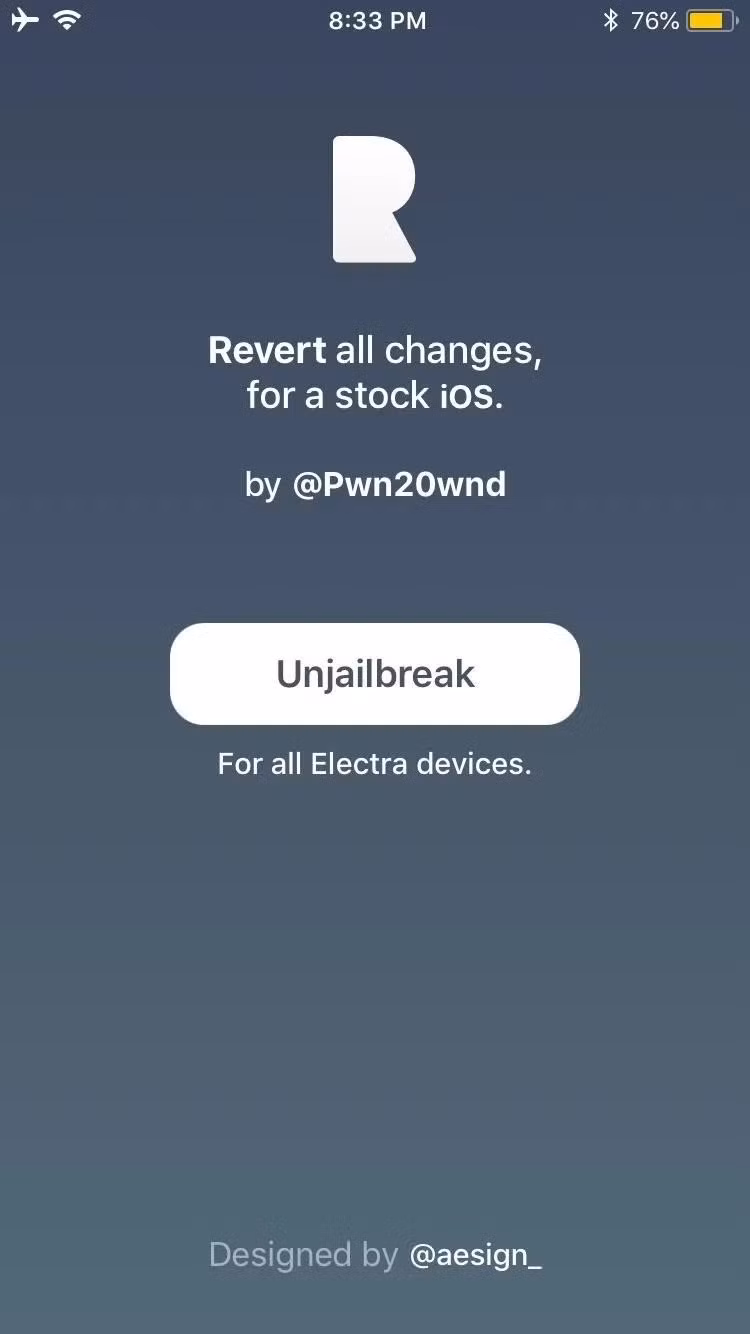Tap the Unjailbreak button
Image resolution: width=750 pixels, height=1334 pixels.
tap(375, 674)
